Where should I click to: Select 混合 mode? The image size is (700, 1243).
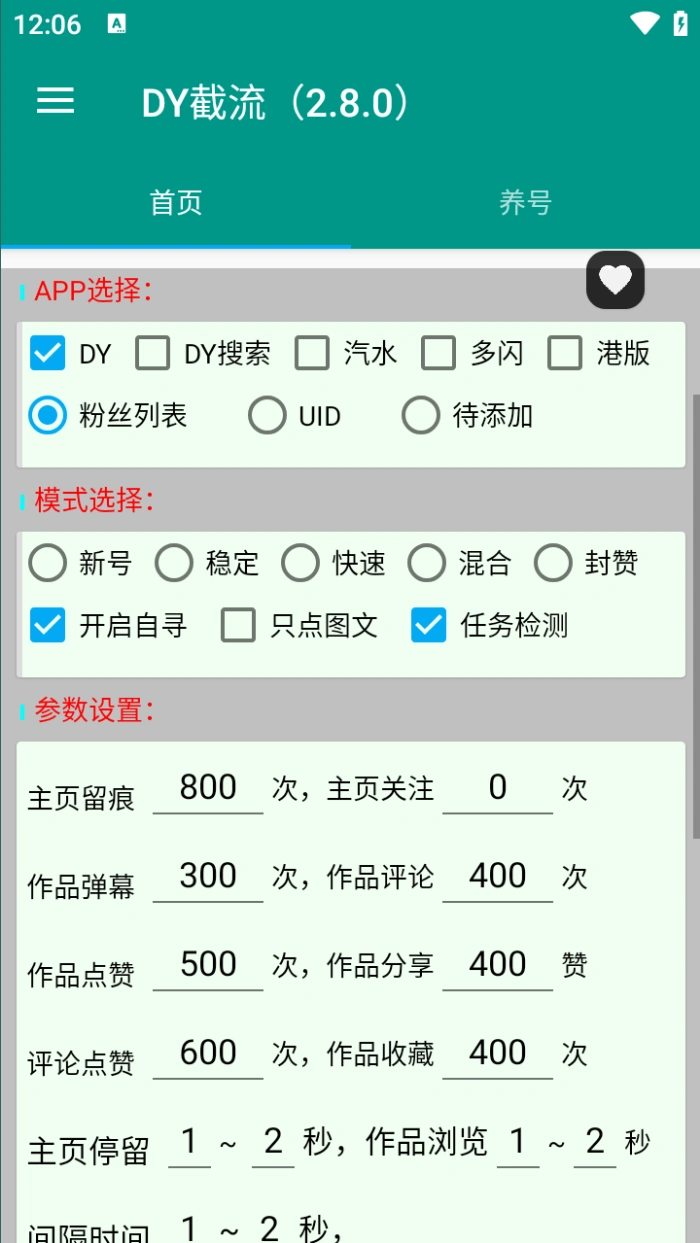pyautogui.click(x=427, y=563)
